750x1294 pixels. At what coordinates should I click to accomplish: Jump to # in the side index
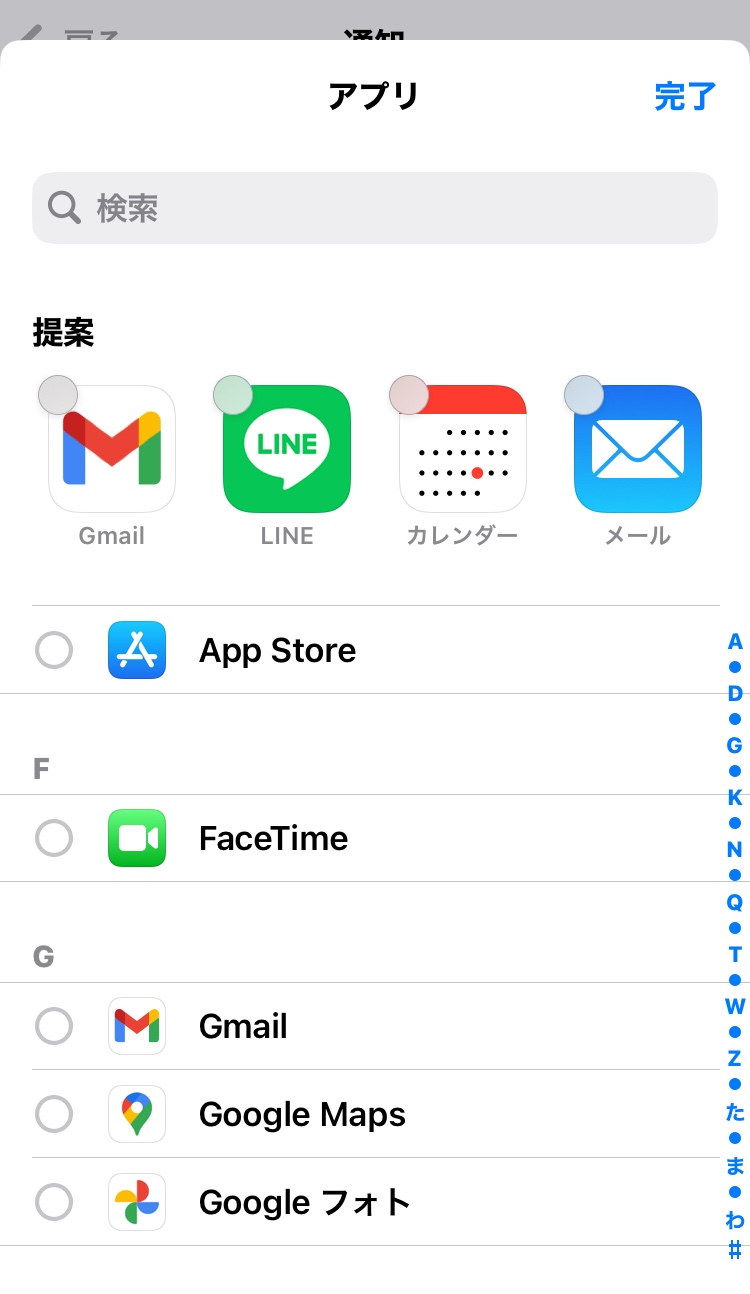735,1249
